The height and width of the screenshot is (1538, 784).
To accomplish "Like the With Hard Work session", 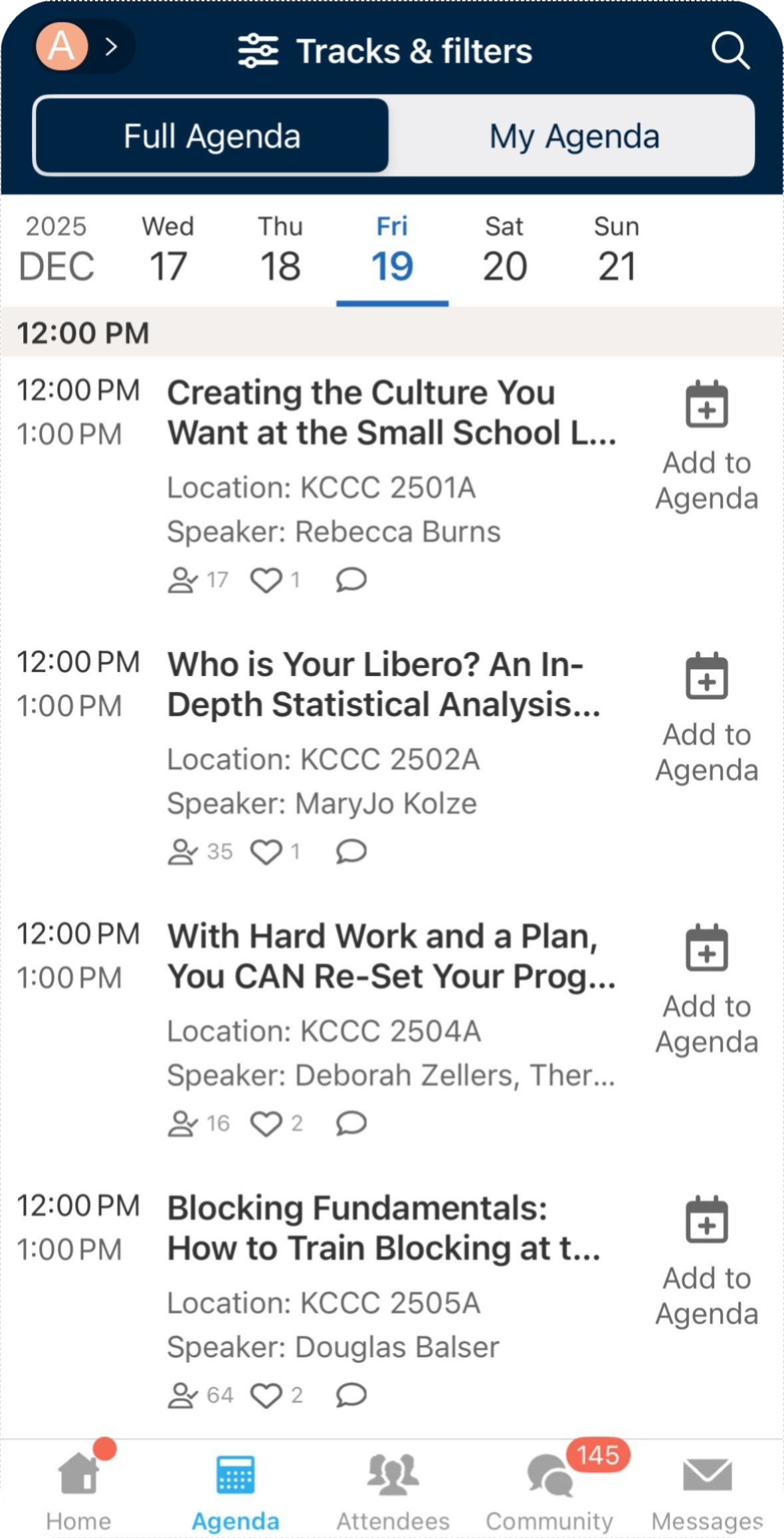I will coord(266,1124).
